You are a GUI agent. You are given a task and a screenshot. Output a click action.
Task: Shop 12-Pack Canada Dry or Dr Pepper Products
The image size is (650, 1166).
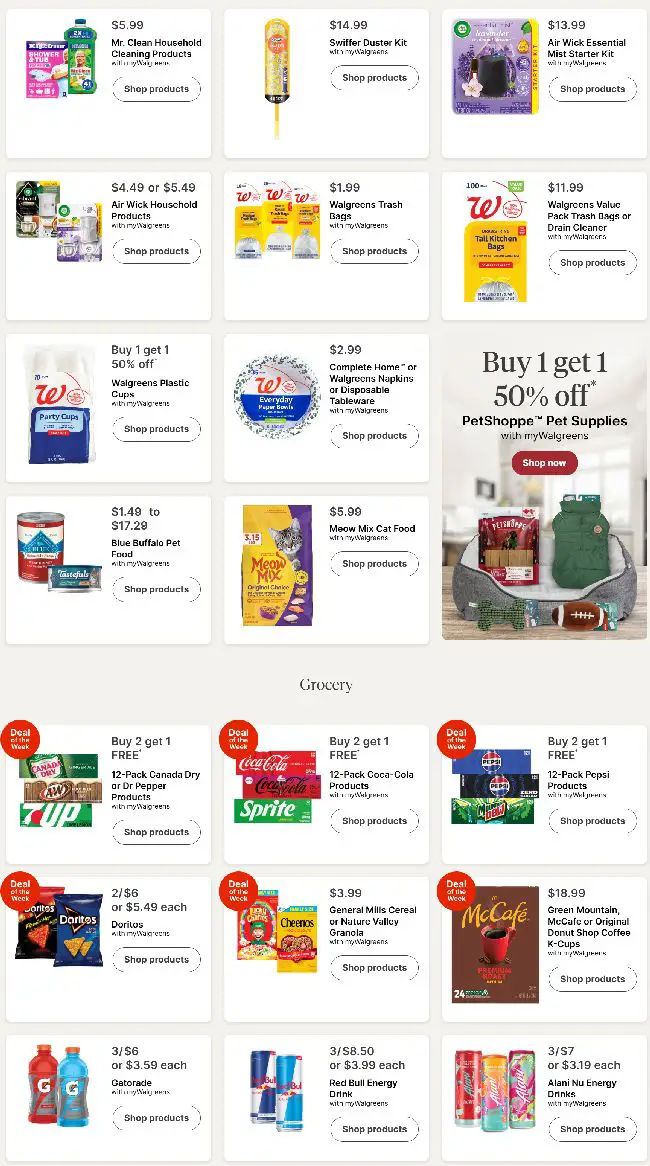157,832
